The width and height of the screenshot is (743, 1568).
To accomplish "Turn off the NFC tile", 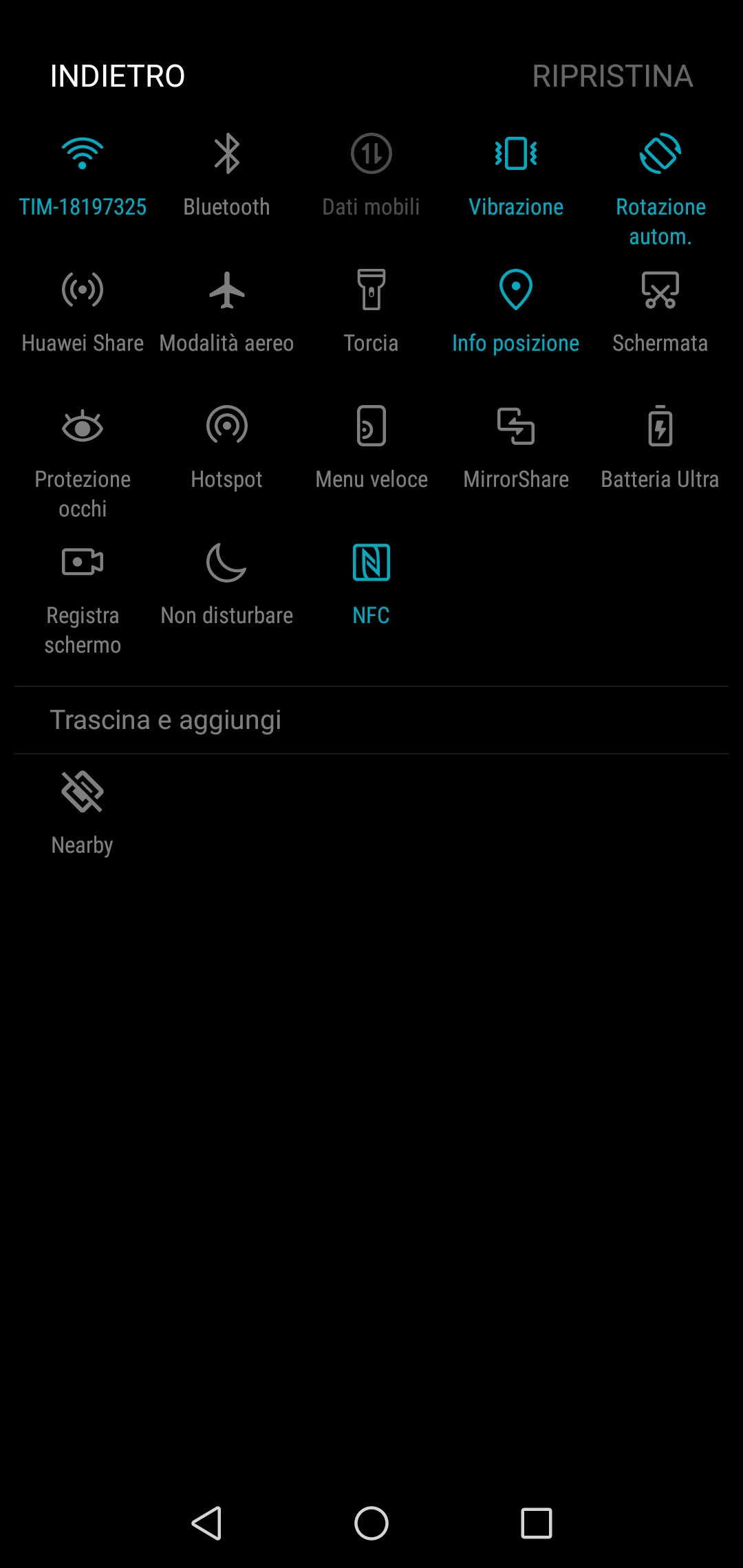I will coord(371,585).
